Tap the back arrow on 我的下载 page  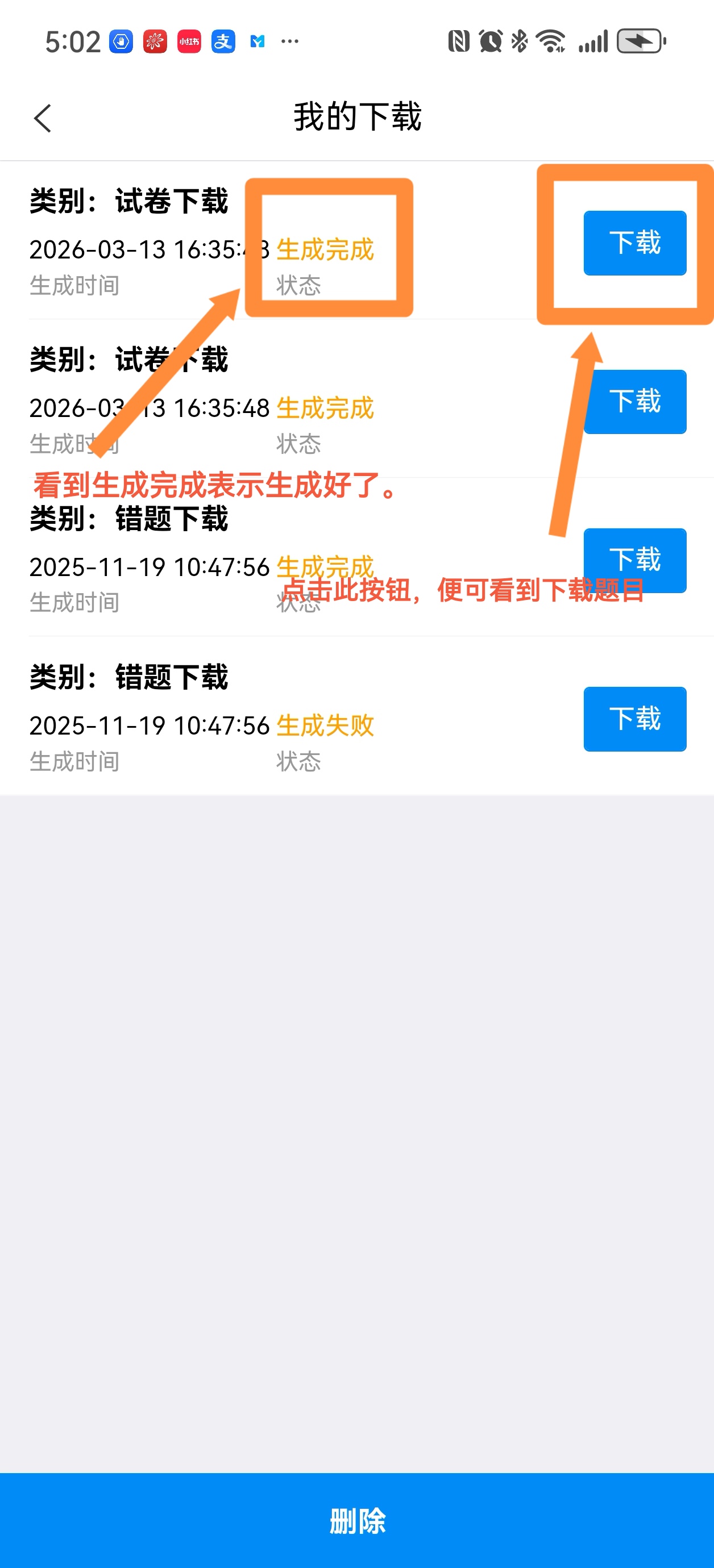pos(43,118)
